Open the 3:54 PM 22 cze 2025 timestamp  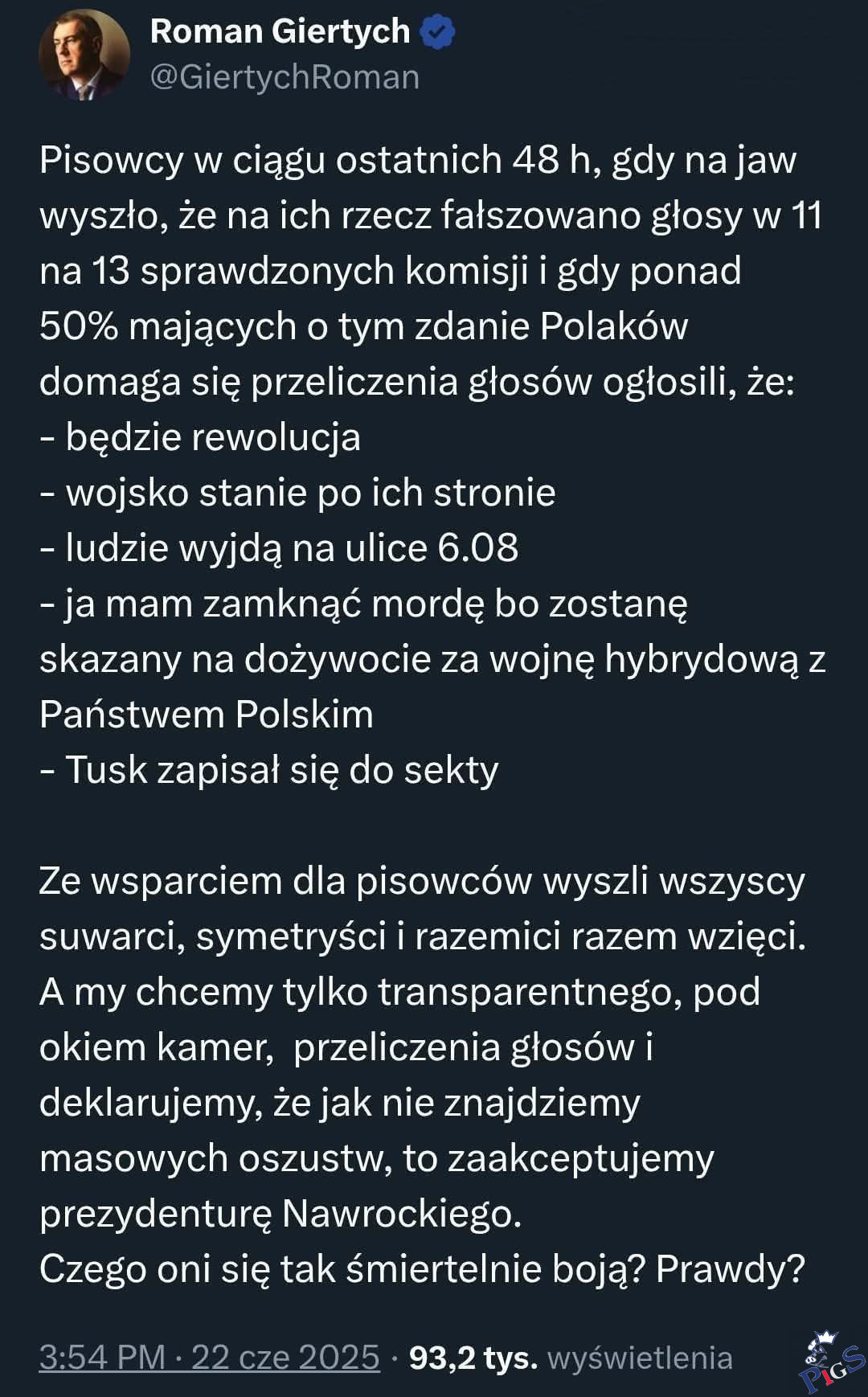pos(209,1357)
